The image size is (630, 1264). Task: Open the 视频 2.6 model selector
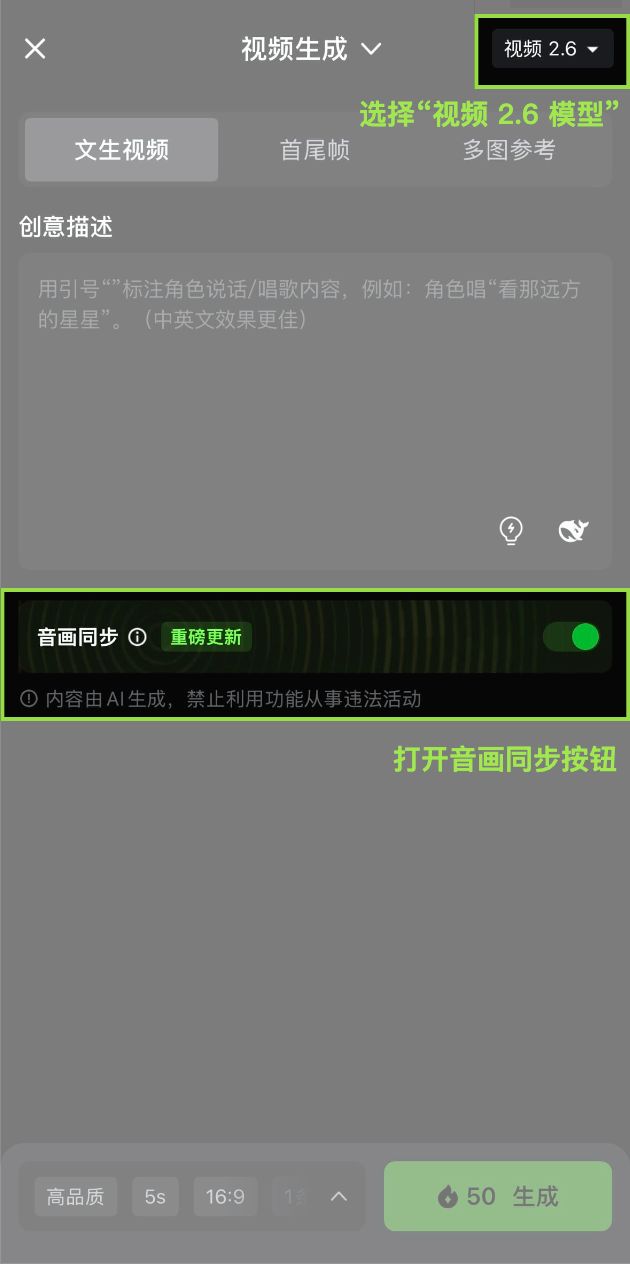(552, 48)
